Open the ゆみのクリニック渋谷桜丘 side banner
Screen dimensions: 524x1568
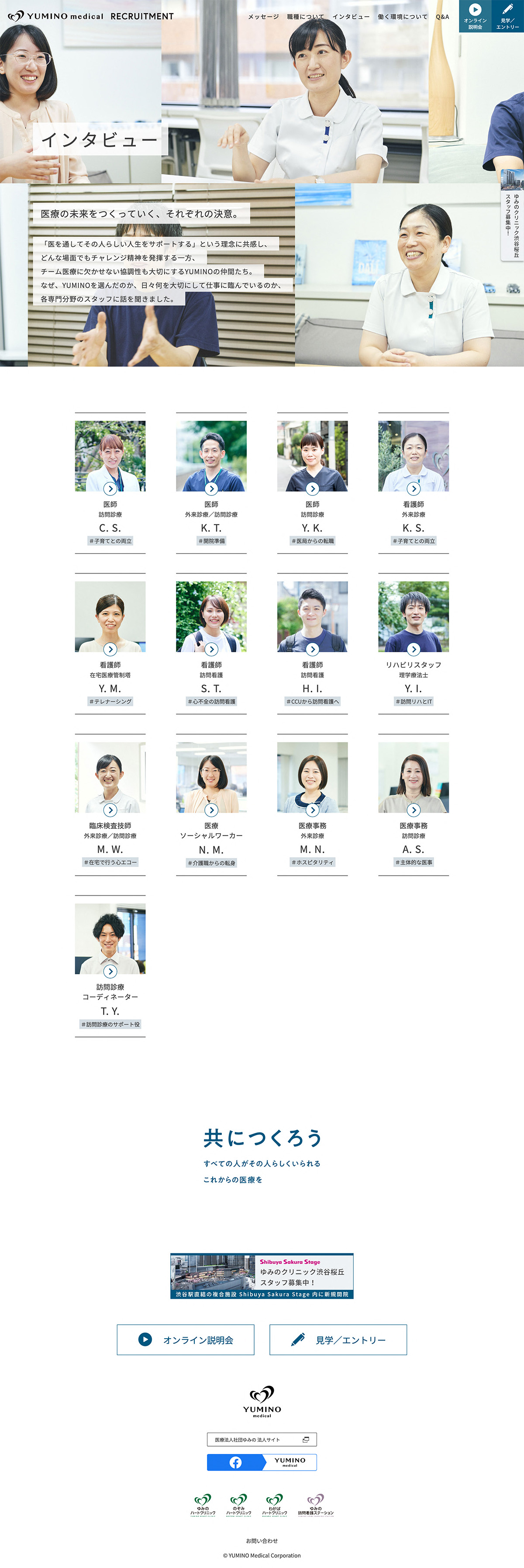tap(512, 214)
